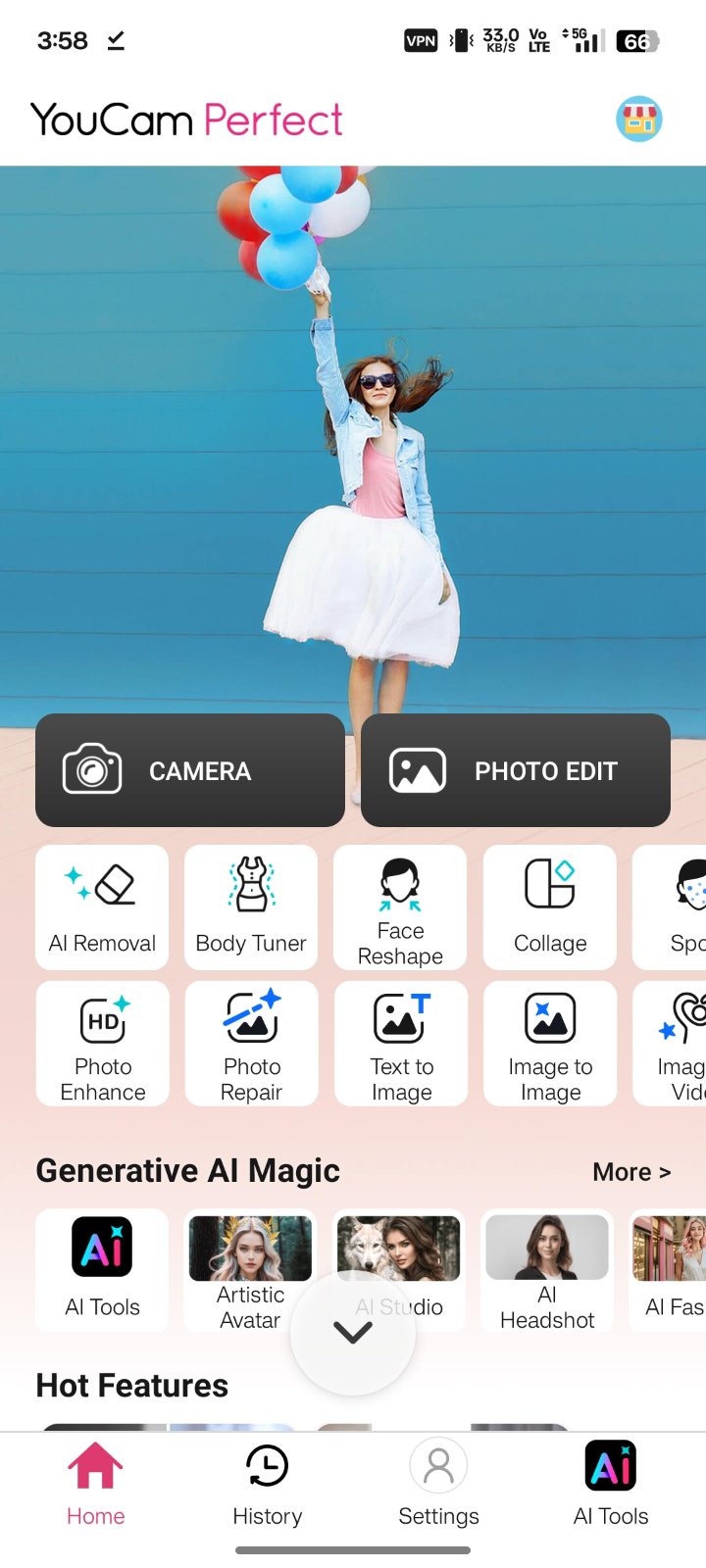Choose Face Reshape
The image size is (706, 1568).
400,907
